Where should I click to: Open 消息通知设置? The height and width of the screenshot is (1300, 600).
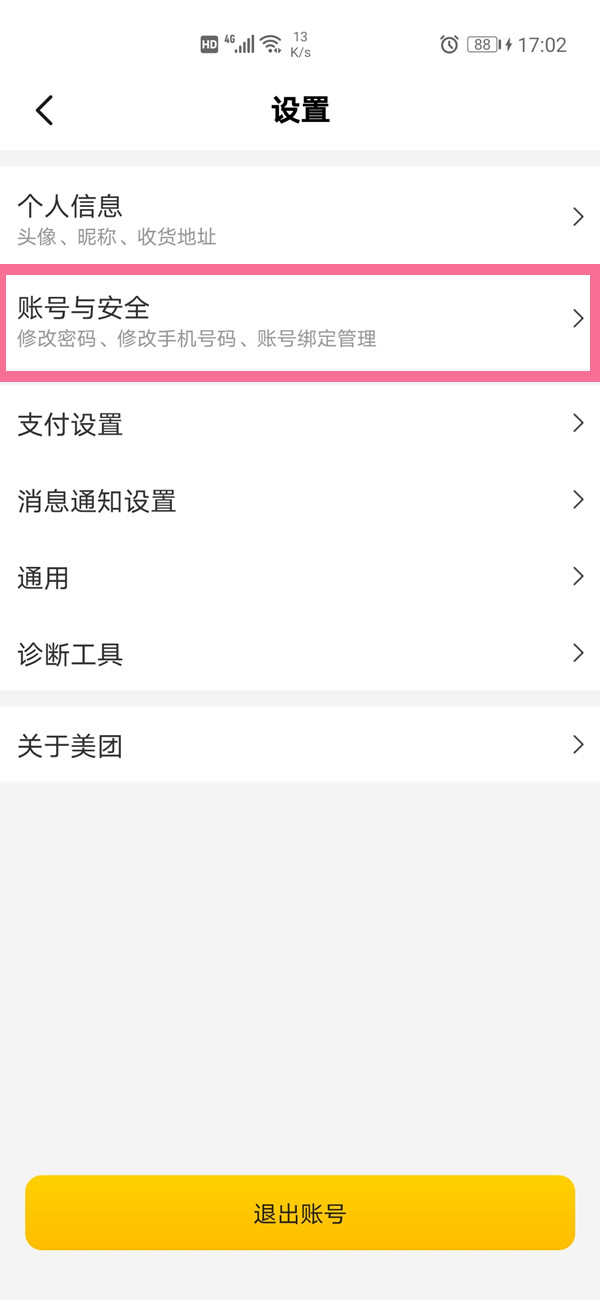tap(300, 501)
